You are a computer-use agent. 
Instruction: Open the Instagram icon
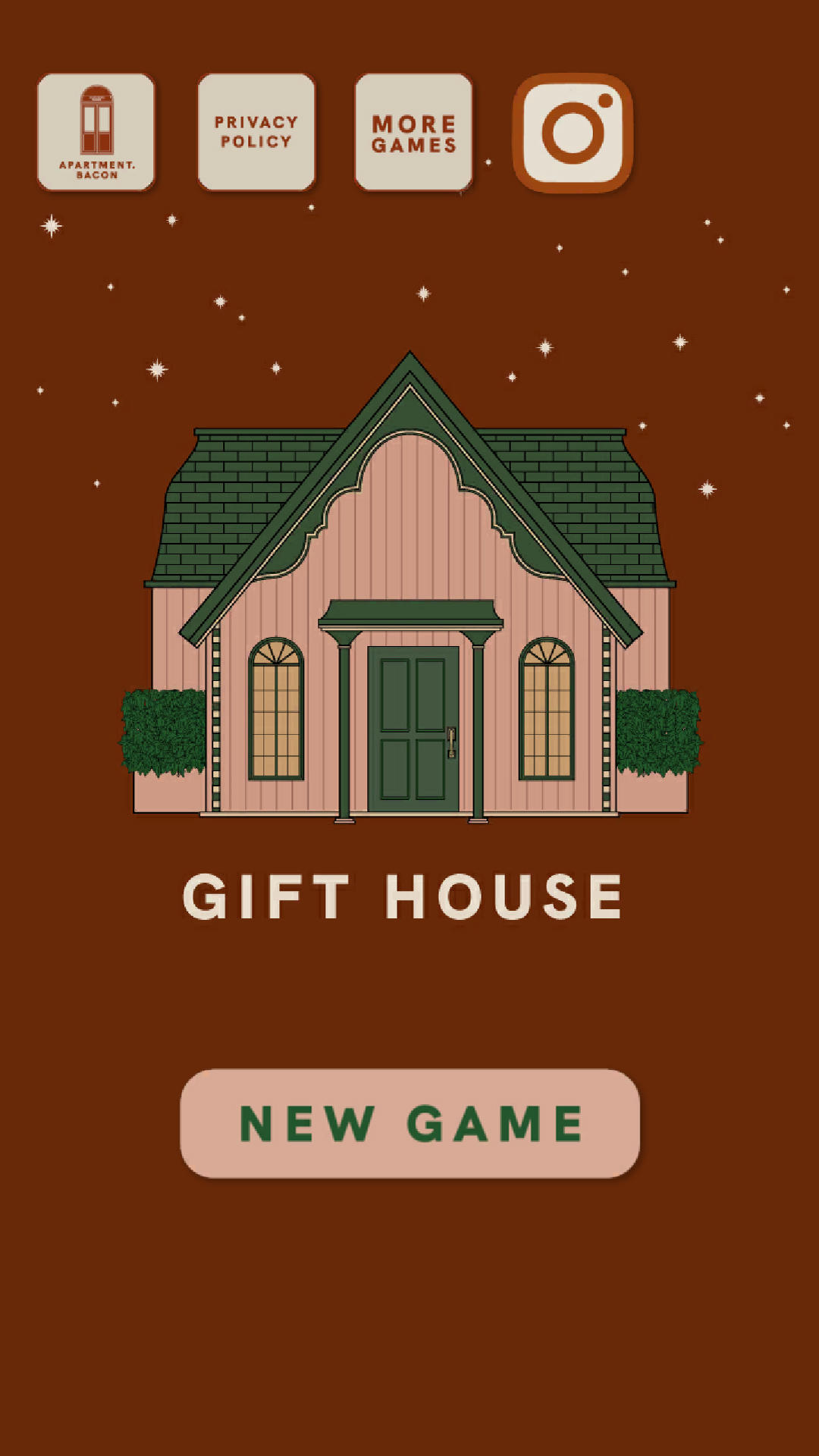(x=573, y=133)
